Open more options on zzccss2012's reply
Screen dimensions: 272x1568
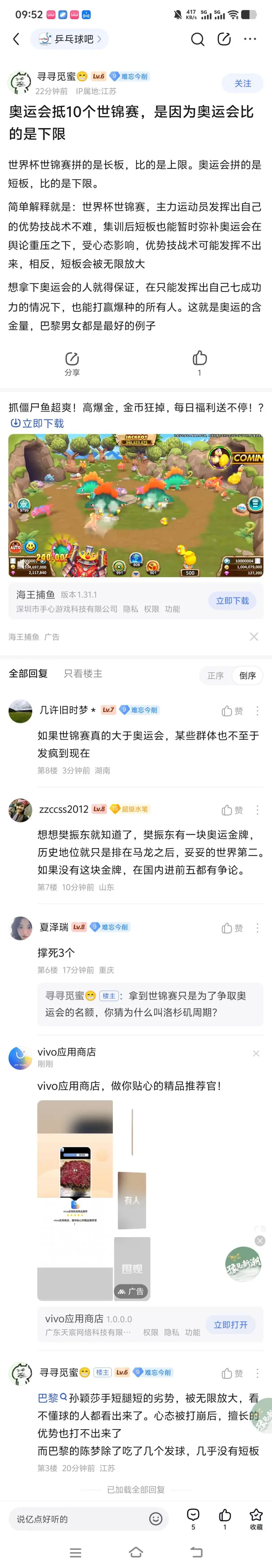257,809
